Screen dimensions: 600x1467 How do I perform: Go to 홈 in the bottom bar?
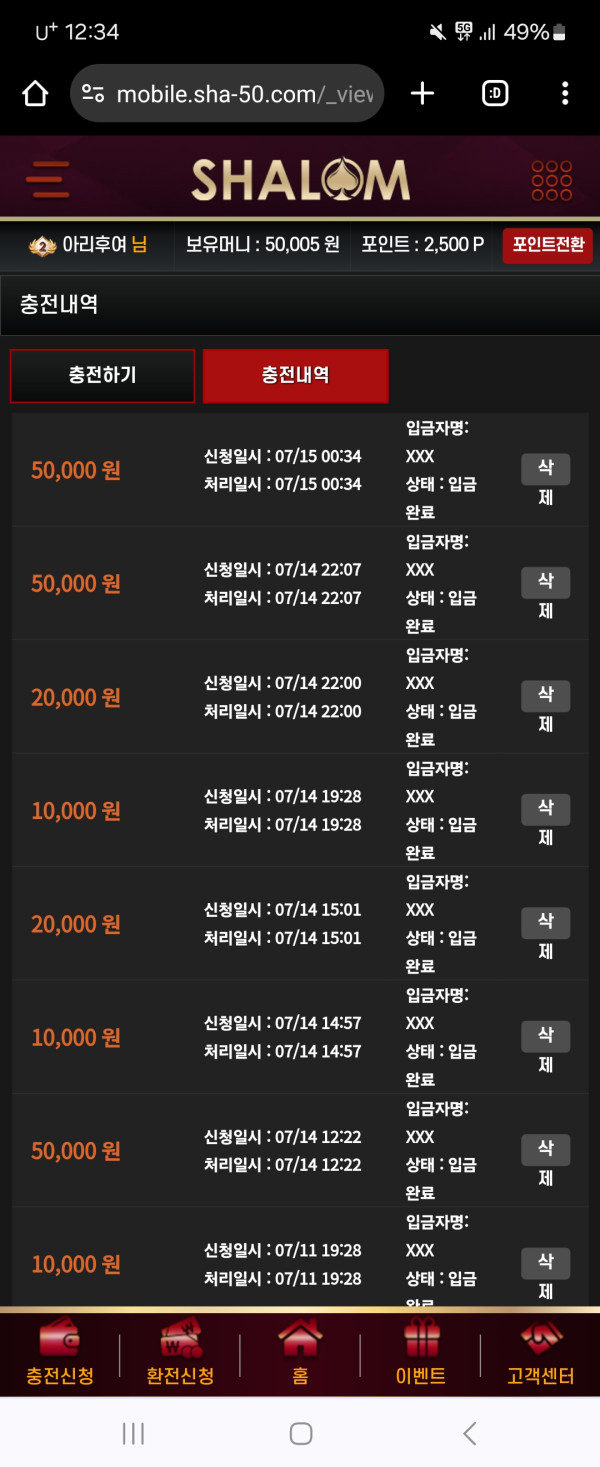300,1354
